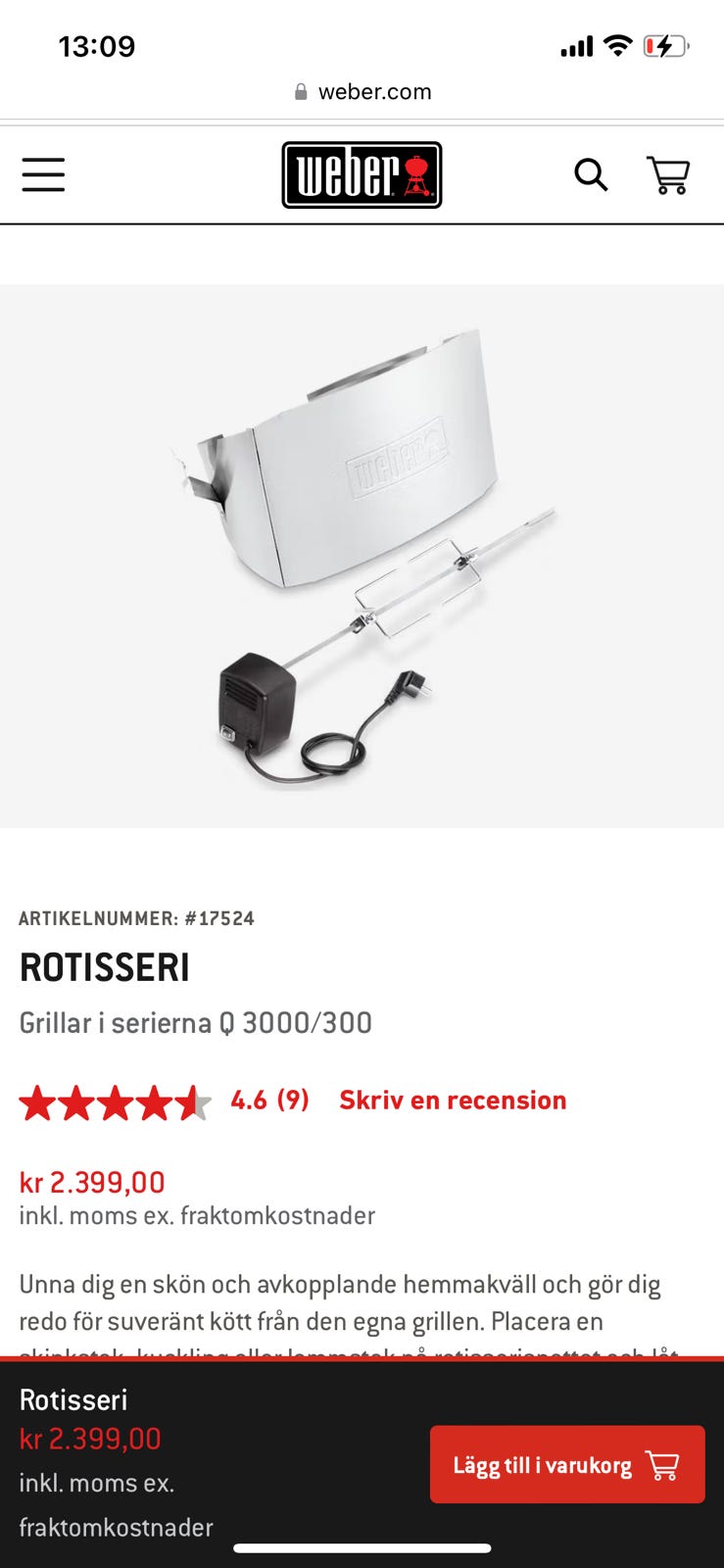The image size is (724, 1568).
Task: Open the 4.6 star rating reviews
Action: tap(165, 1102)
